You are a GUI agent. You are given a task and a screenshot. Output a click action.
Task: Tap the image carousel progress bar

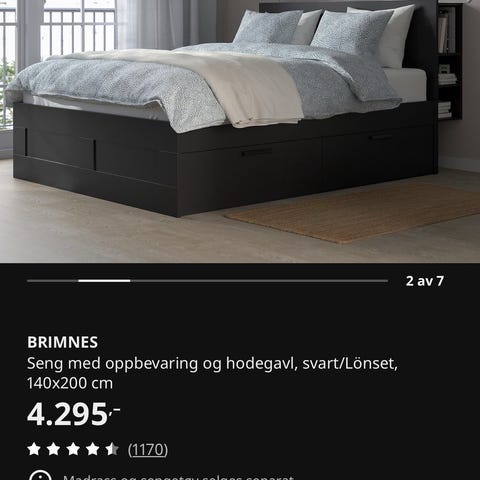207,281
